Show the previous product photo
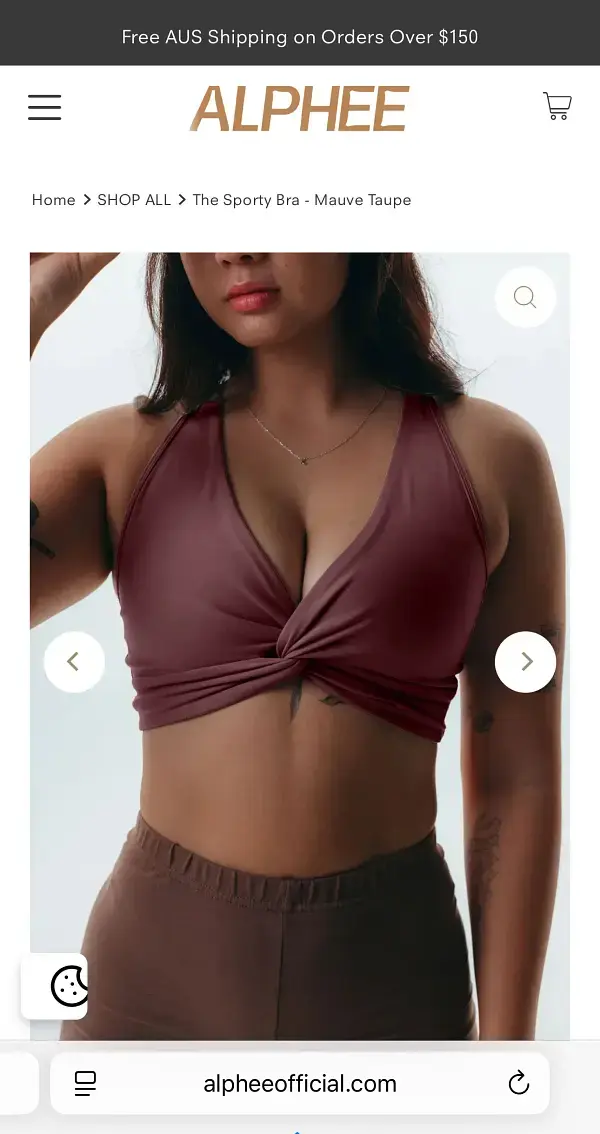The image size is (600, 1134). (74, 661)
